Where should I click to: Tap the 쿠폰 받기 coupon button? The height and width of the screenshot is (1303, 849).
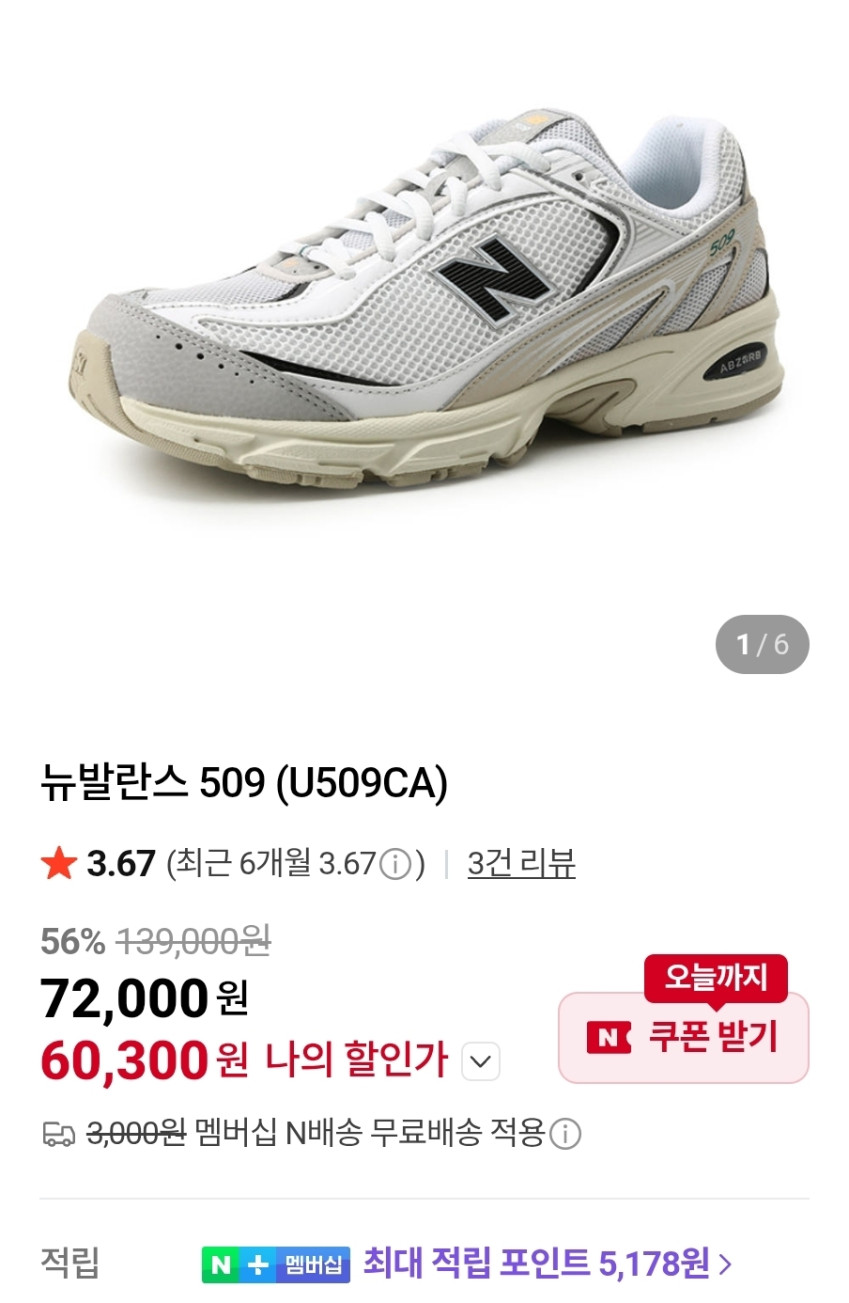tap(683, 1037)
